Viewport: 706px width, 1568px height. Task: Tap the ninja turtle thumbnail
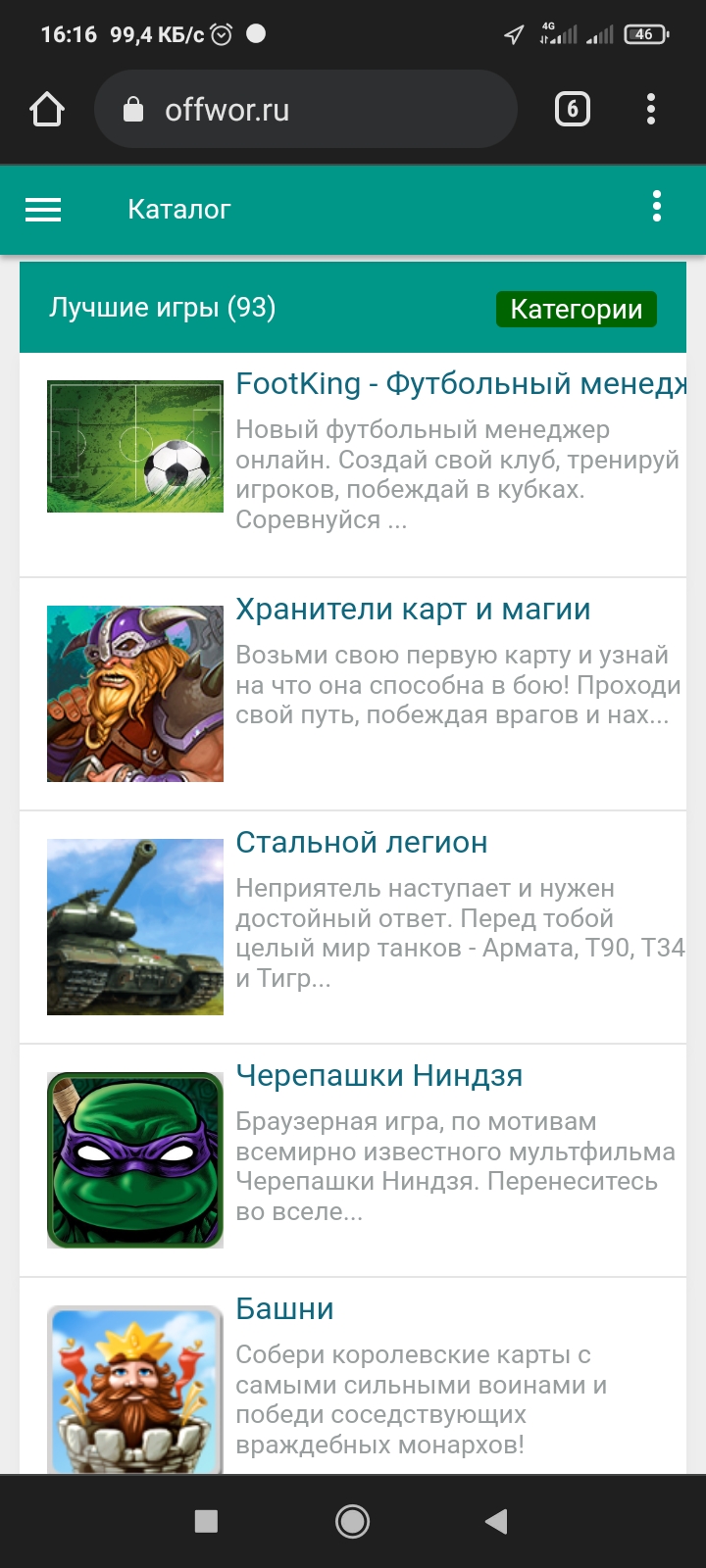tap(135, 1160)
